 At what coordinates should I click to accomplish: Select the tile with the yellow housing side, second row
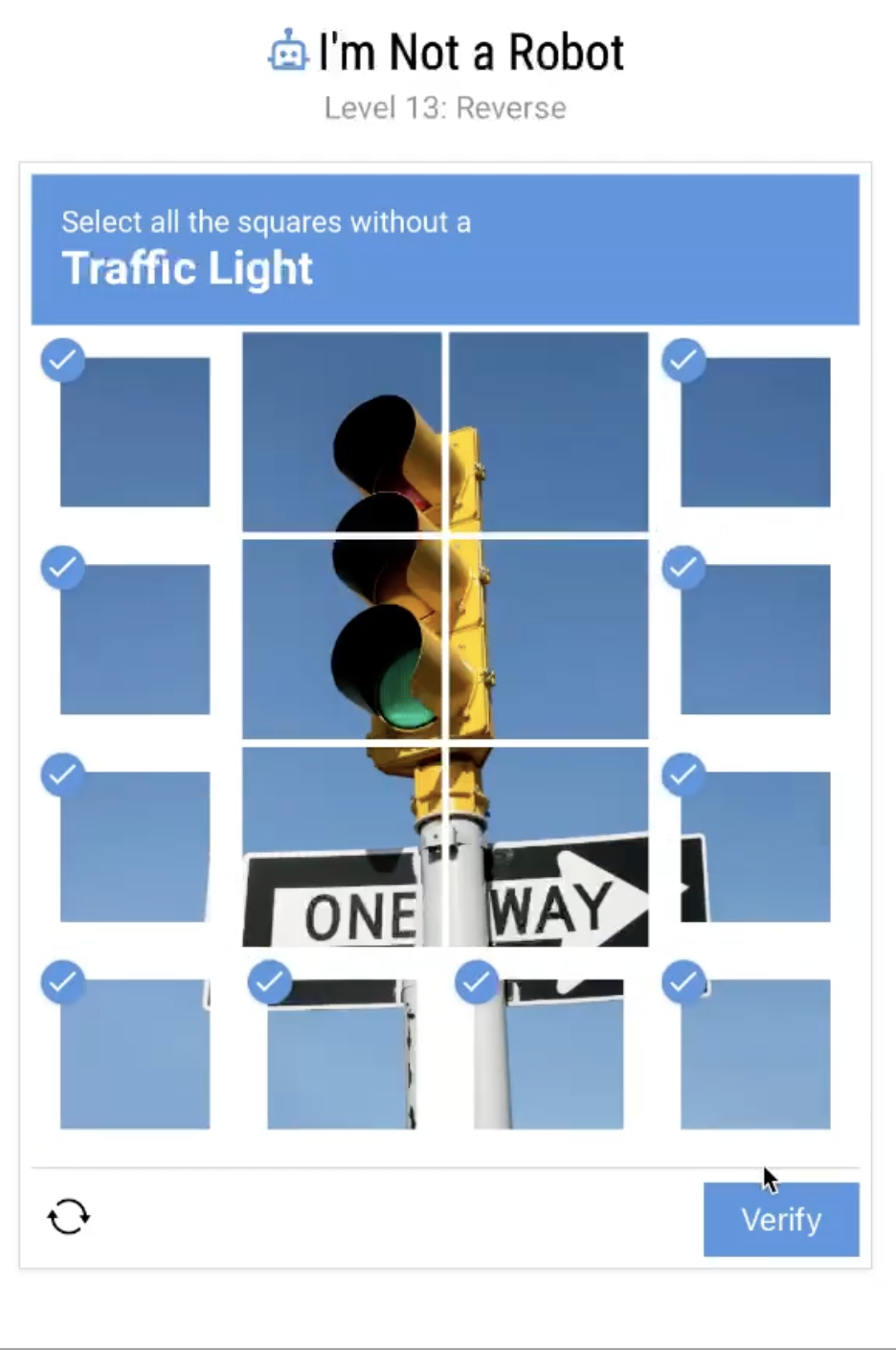pos(549,639)
